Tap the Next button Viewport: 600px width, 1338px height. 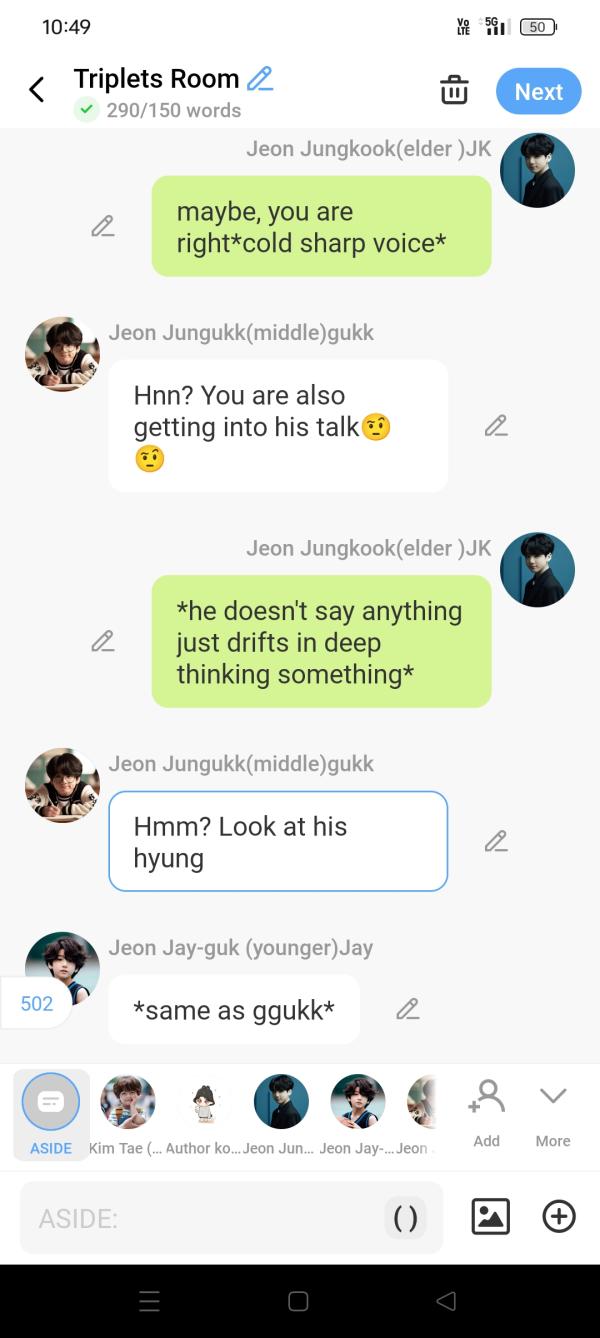point(538,91)
